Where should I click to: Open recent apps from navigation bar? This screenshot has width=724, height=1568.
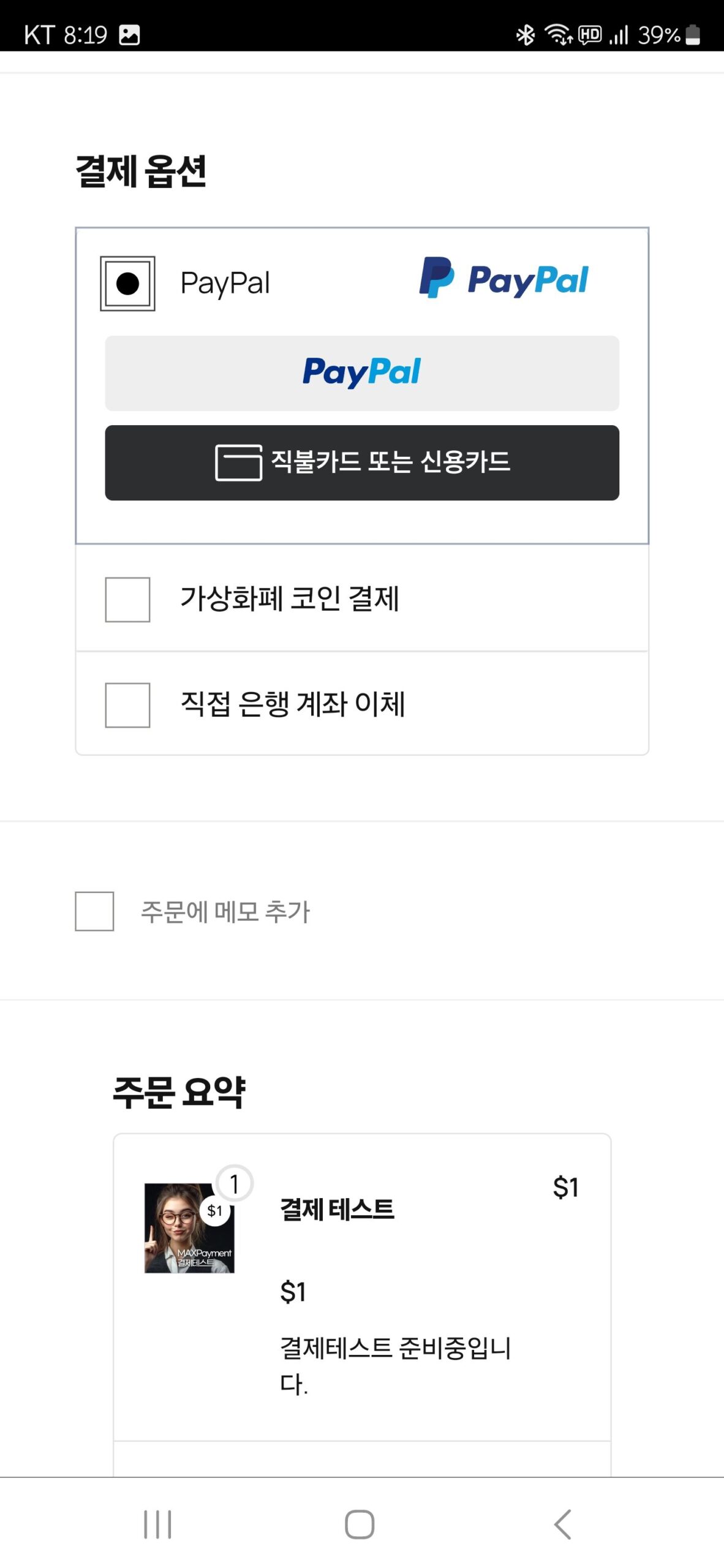pyautogui.click(x=157, y=1524)
